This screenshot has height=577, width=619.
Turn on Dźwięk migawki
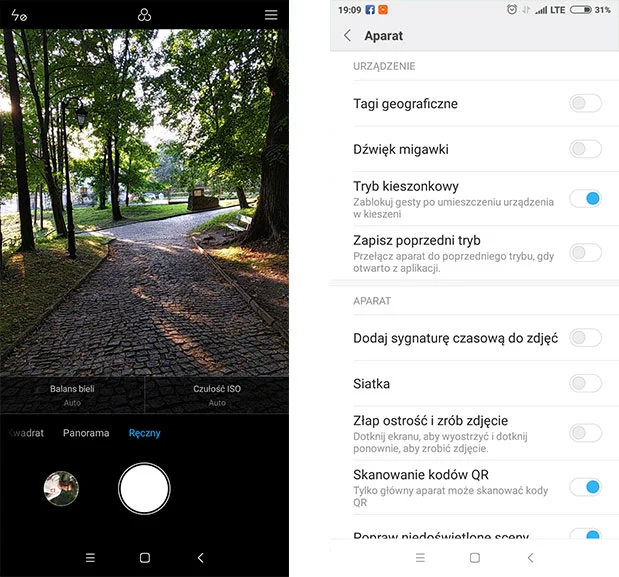pyautogui.click(x=585, y=149)
